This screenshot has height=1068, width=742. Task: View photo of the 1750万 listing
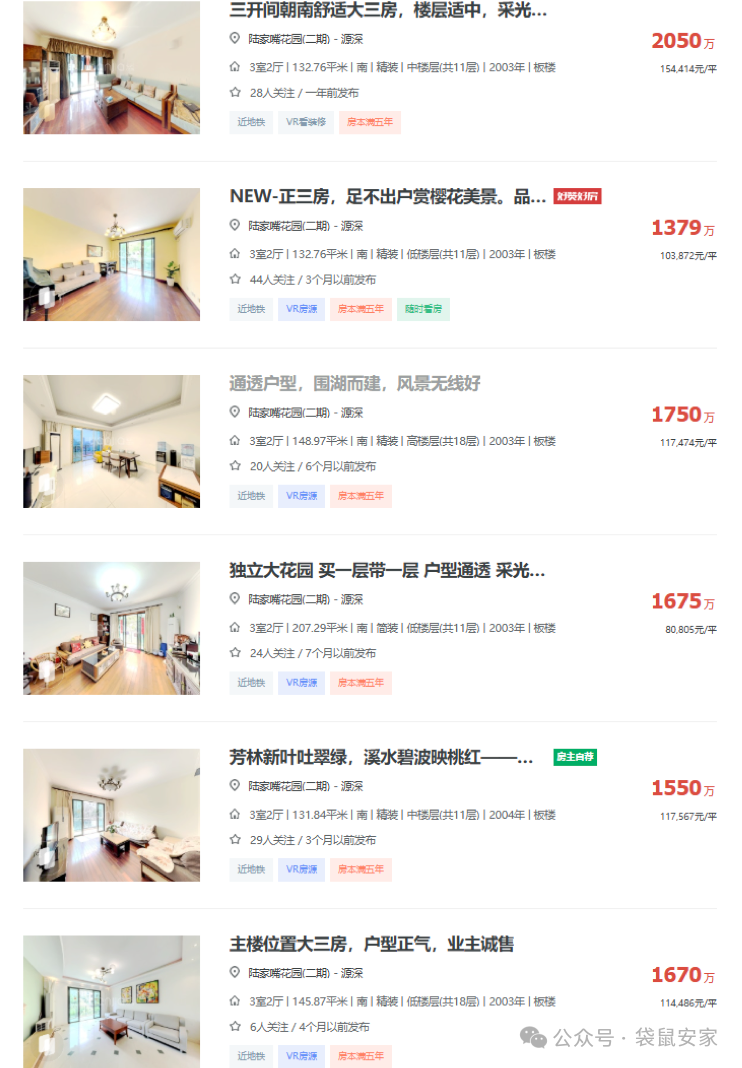coord(111,441)
